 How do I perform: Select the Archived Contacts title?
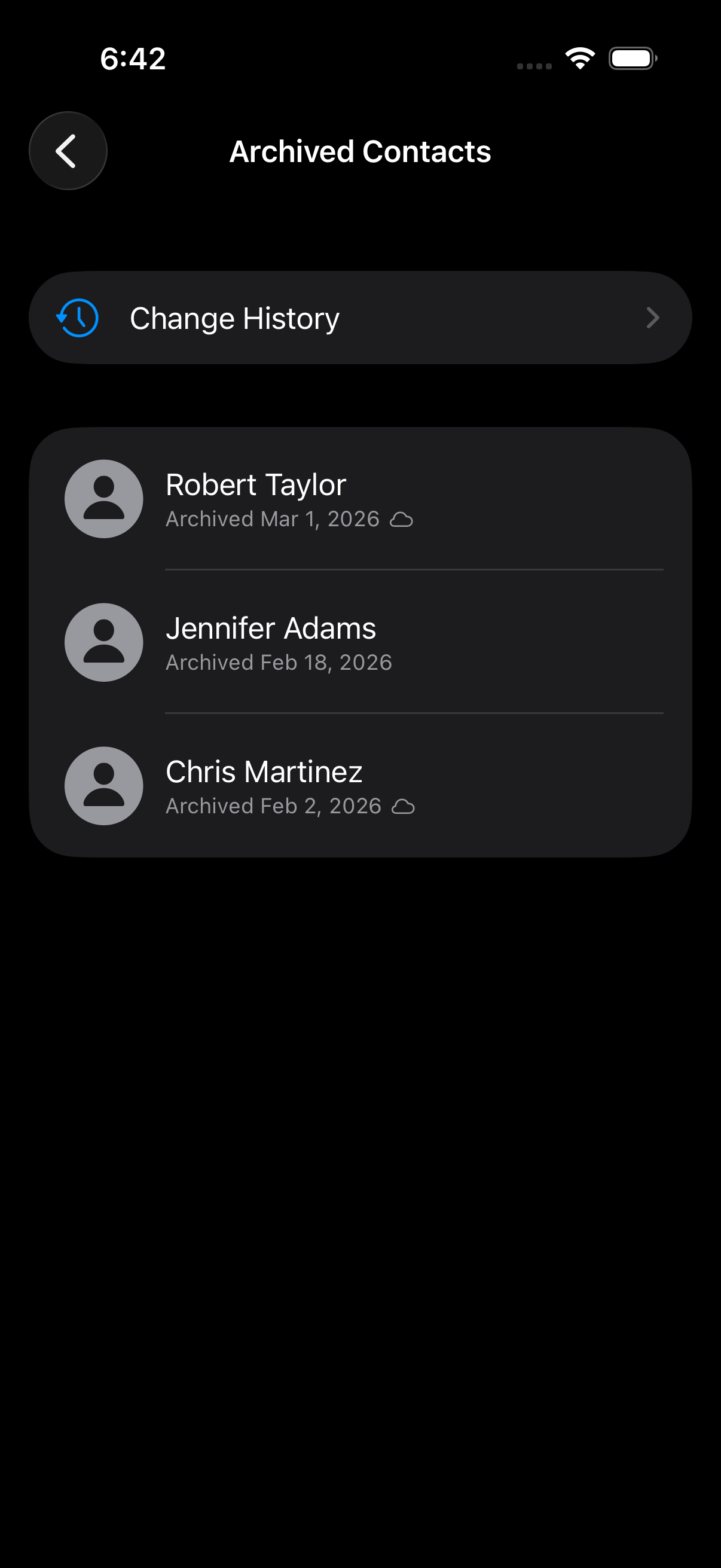tap(359, 151)
